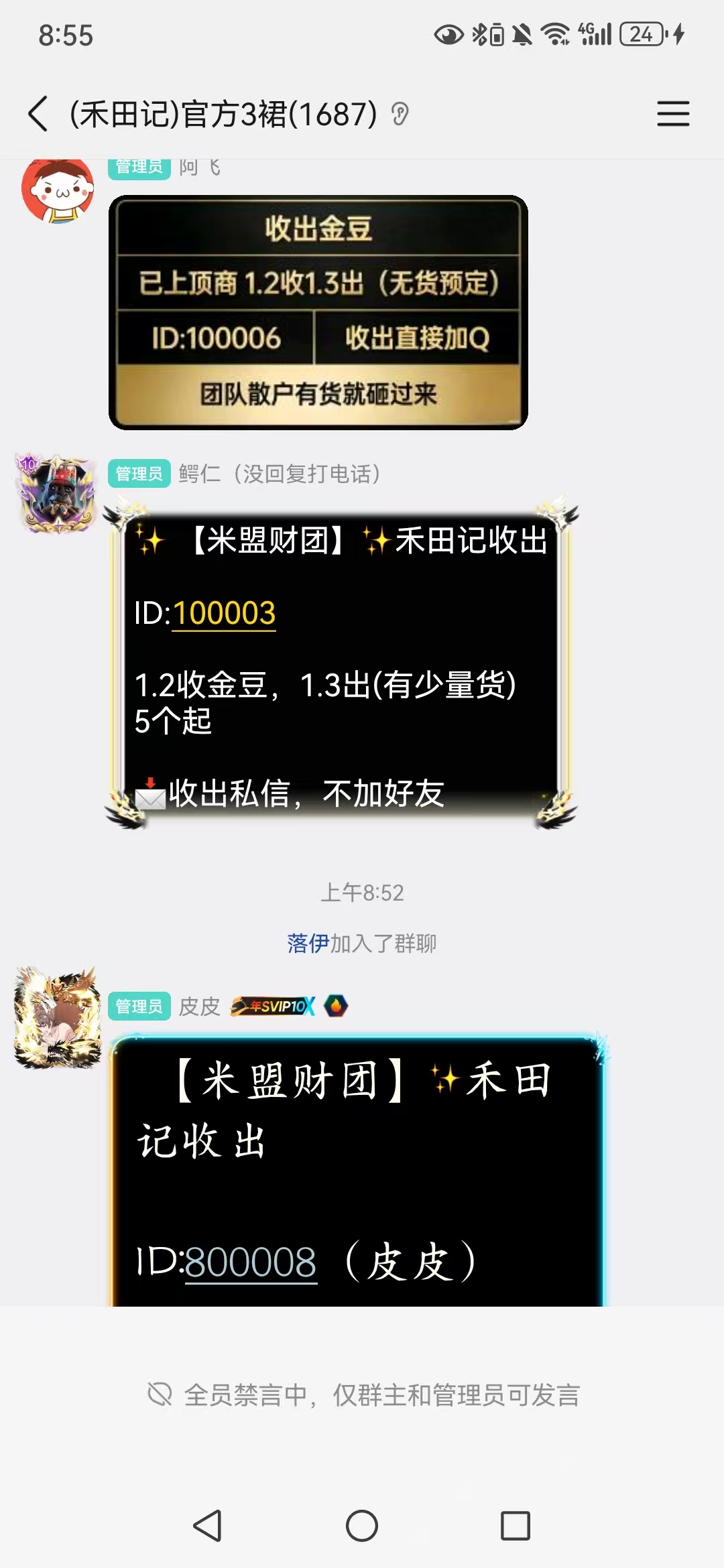This screenshot has height=1568, width=724.
Task: Open 阿飞's avatar profile
Action: click(x=58, y=190)
